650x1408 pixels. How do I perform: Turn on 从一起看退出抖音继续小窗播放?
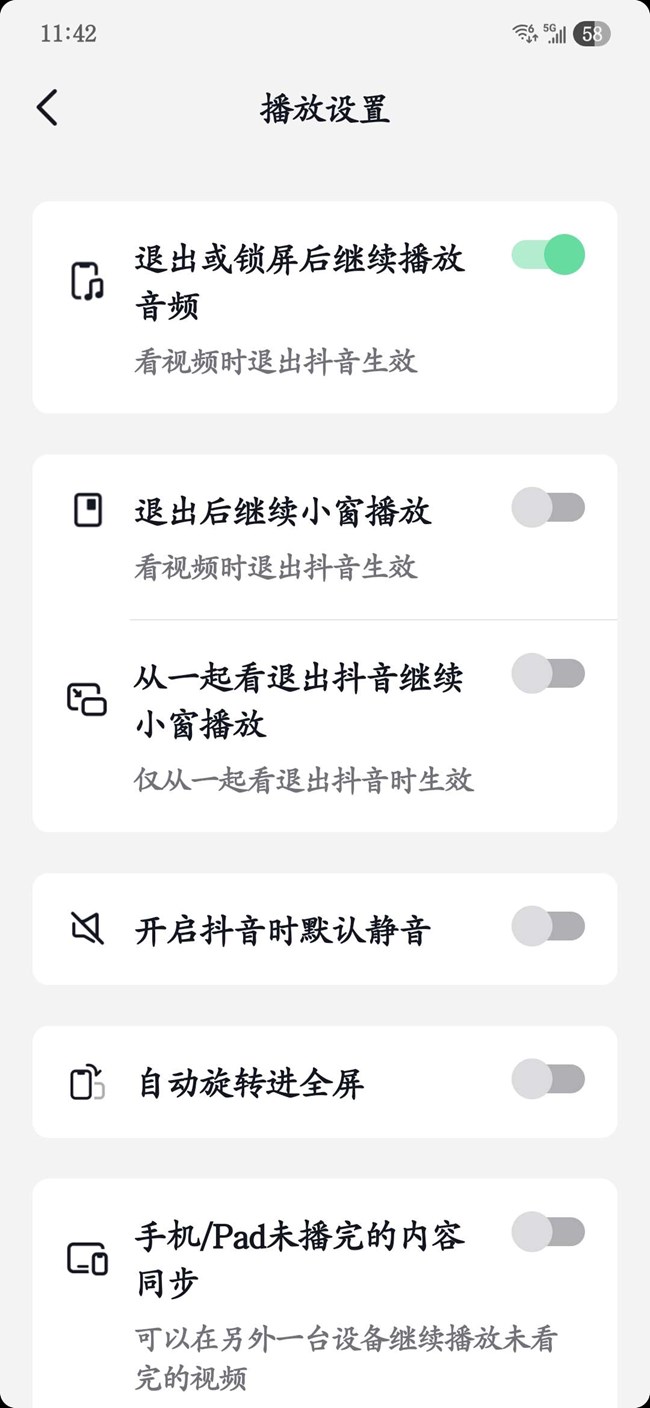click(x=548, y=674)
